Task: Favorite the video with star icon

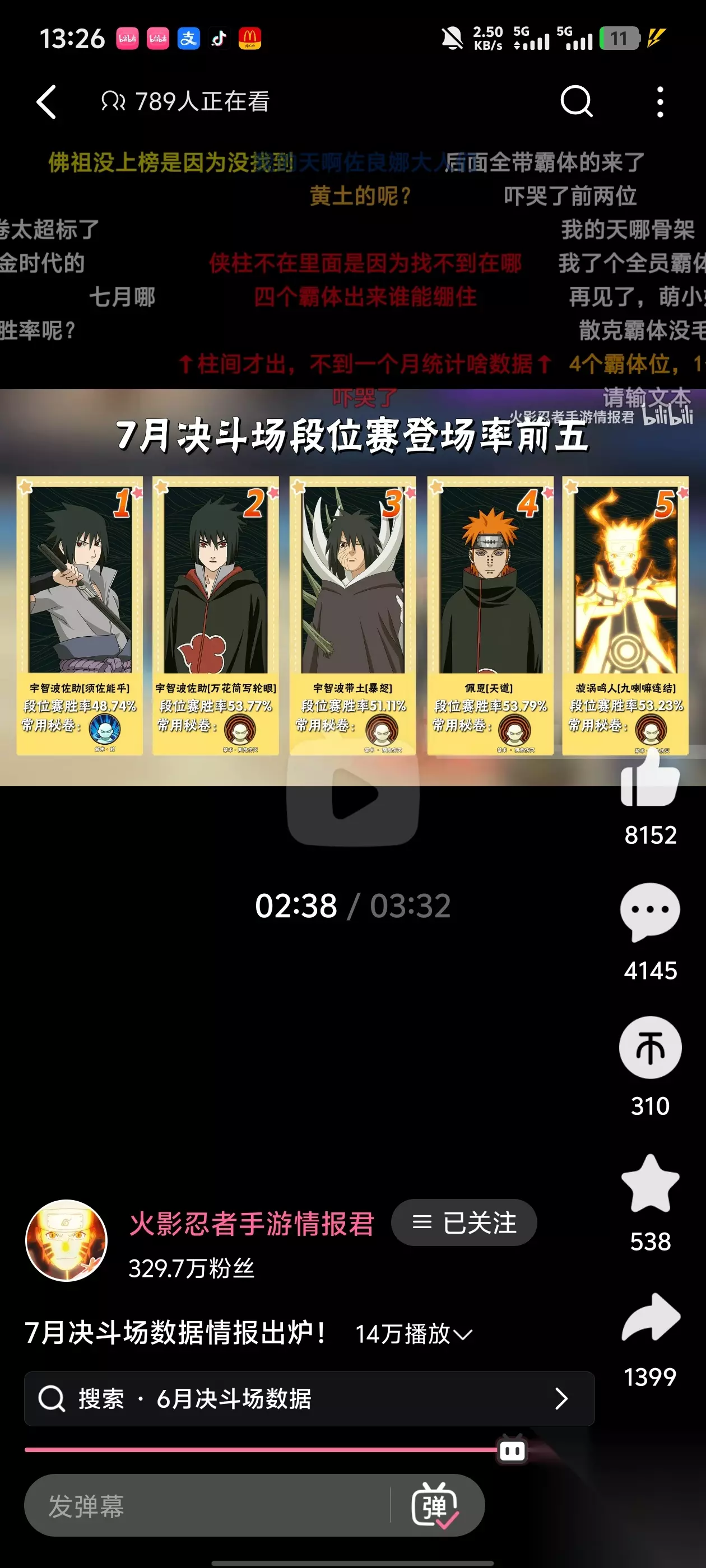Action: 650,1183
